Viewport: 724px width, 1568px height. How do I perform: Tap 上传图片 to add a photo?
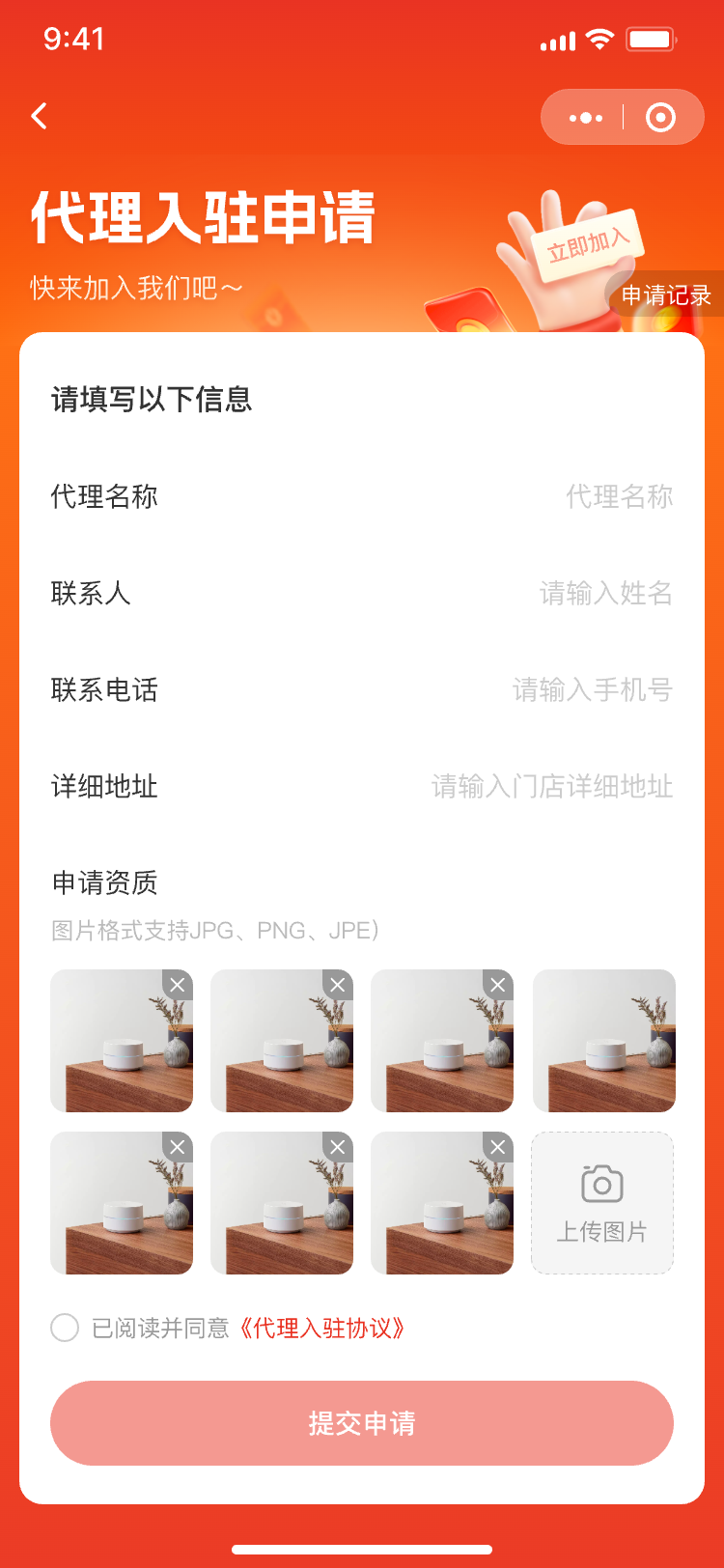click(x=602, y=1203)
